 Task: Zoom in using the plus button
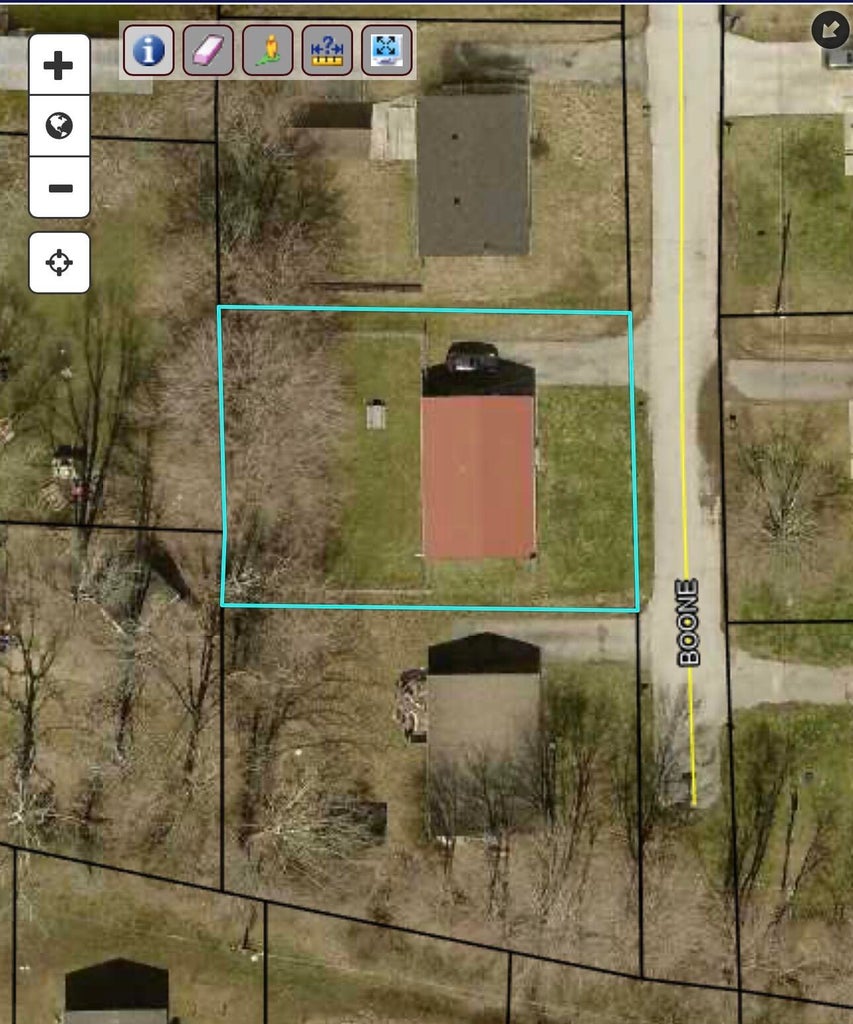59,63
